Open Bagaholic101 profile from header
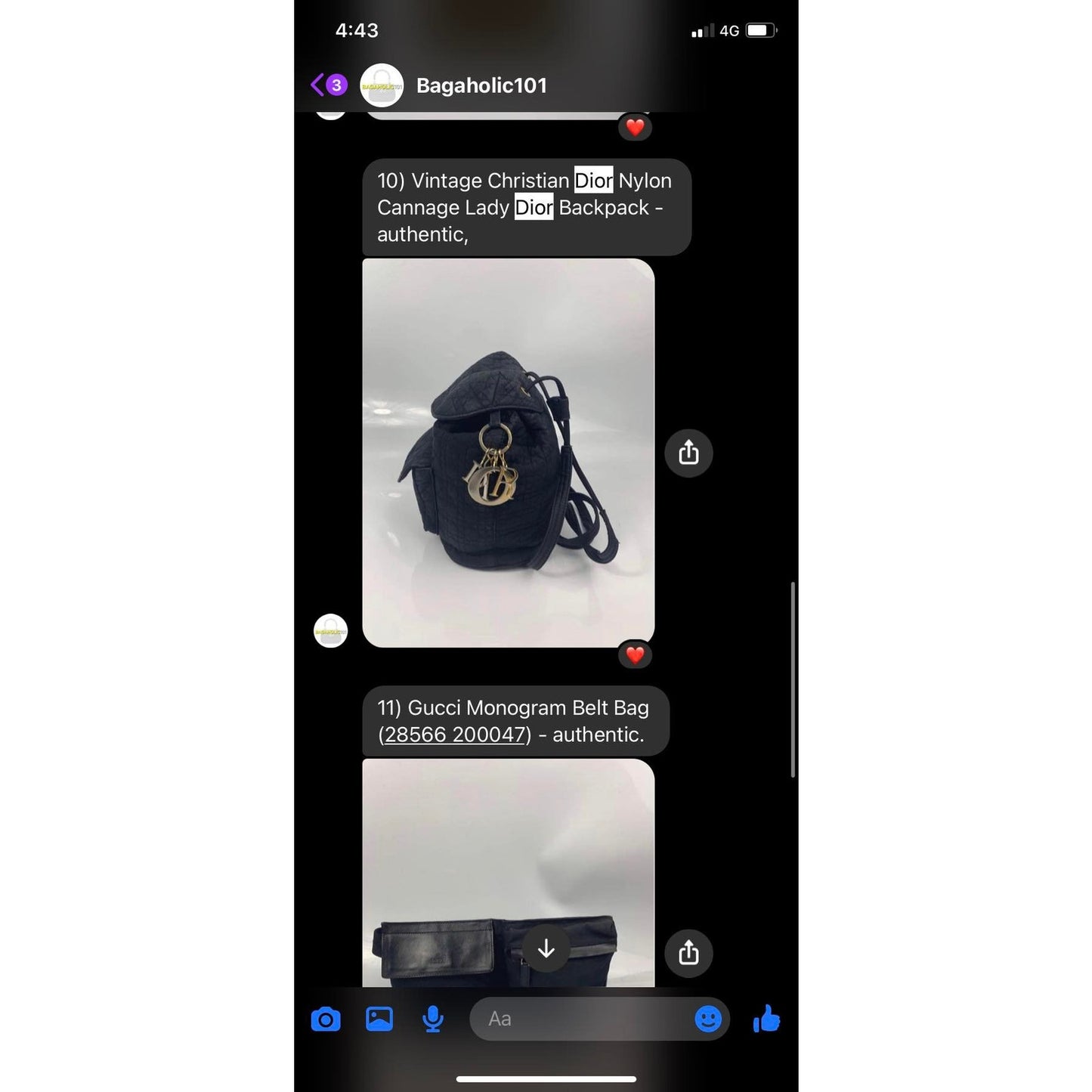This screenshot has height=1092, width=1092. tap(481, 85)
